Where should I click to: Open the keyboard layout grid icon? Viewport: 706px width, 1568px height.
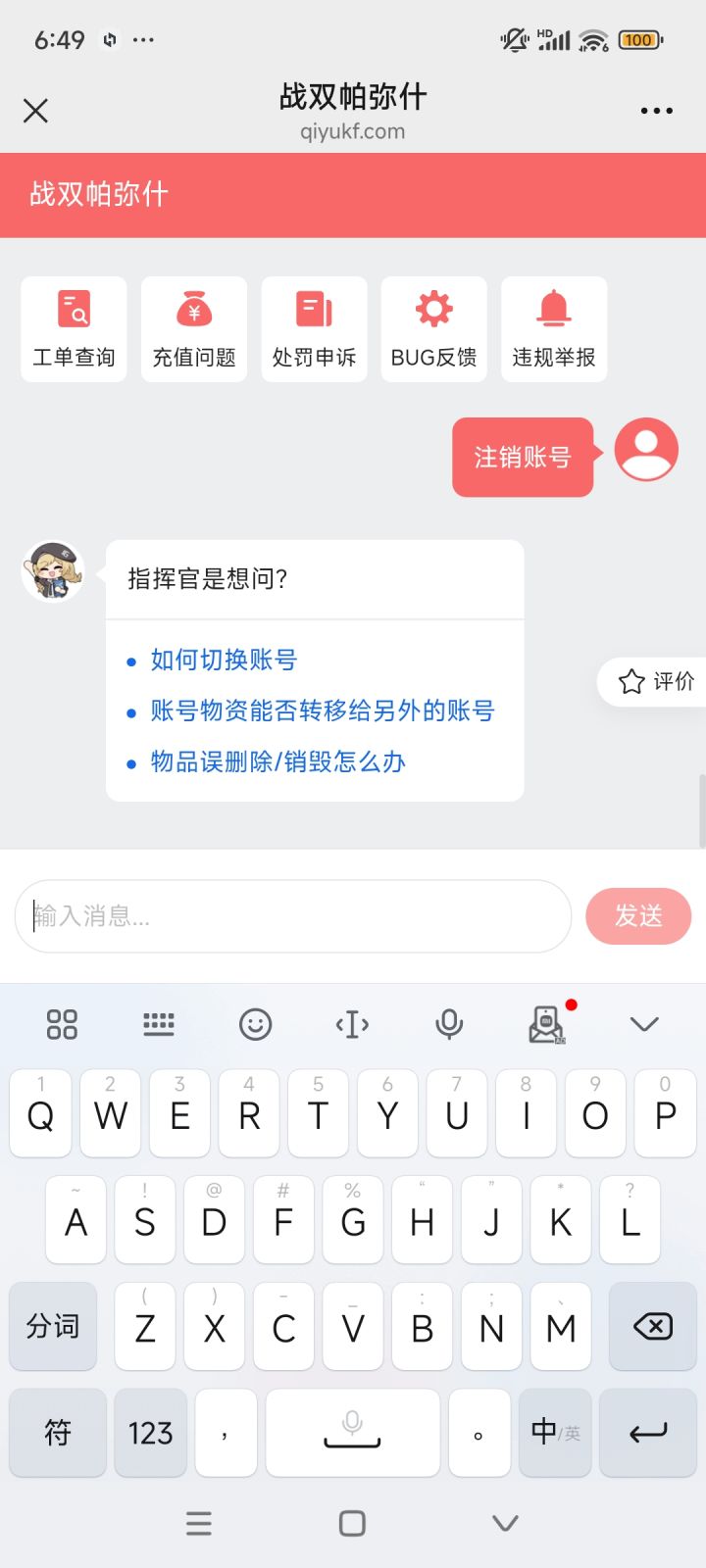coord(62,1023)
